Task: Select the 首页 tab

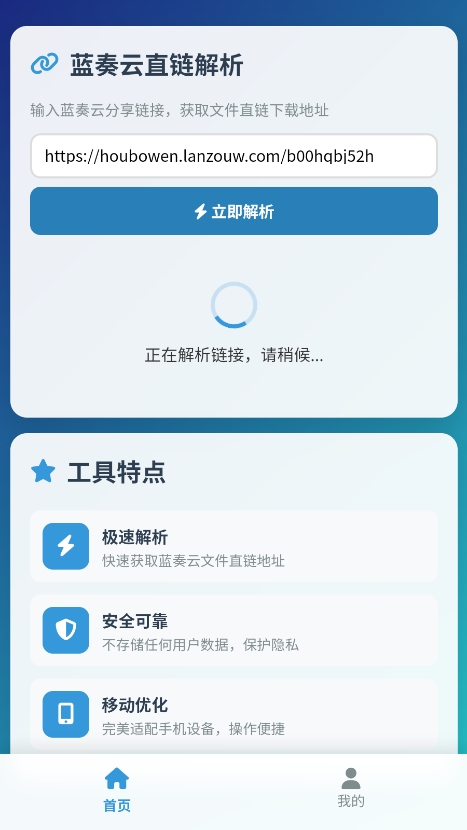Action: point(116,789)
